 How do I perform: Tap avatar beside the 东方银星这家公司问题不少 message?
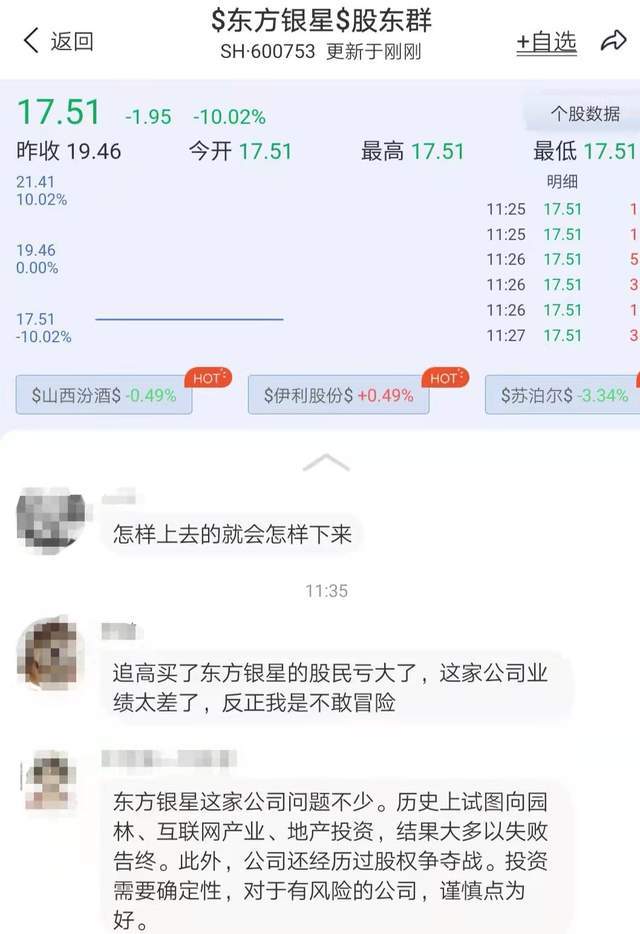point(51,782)
